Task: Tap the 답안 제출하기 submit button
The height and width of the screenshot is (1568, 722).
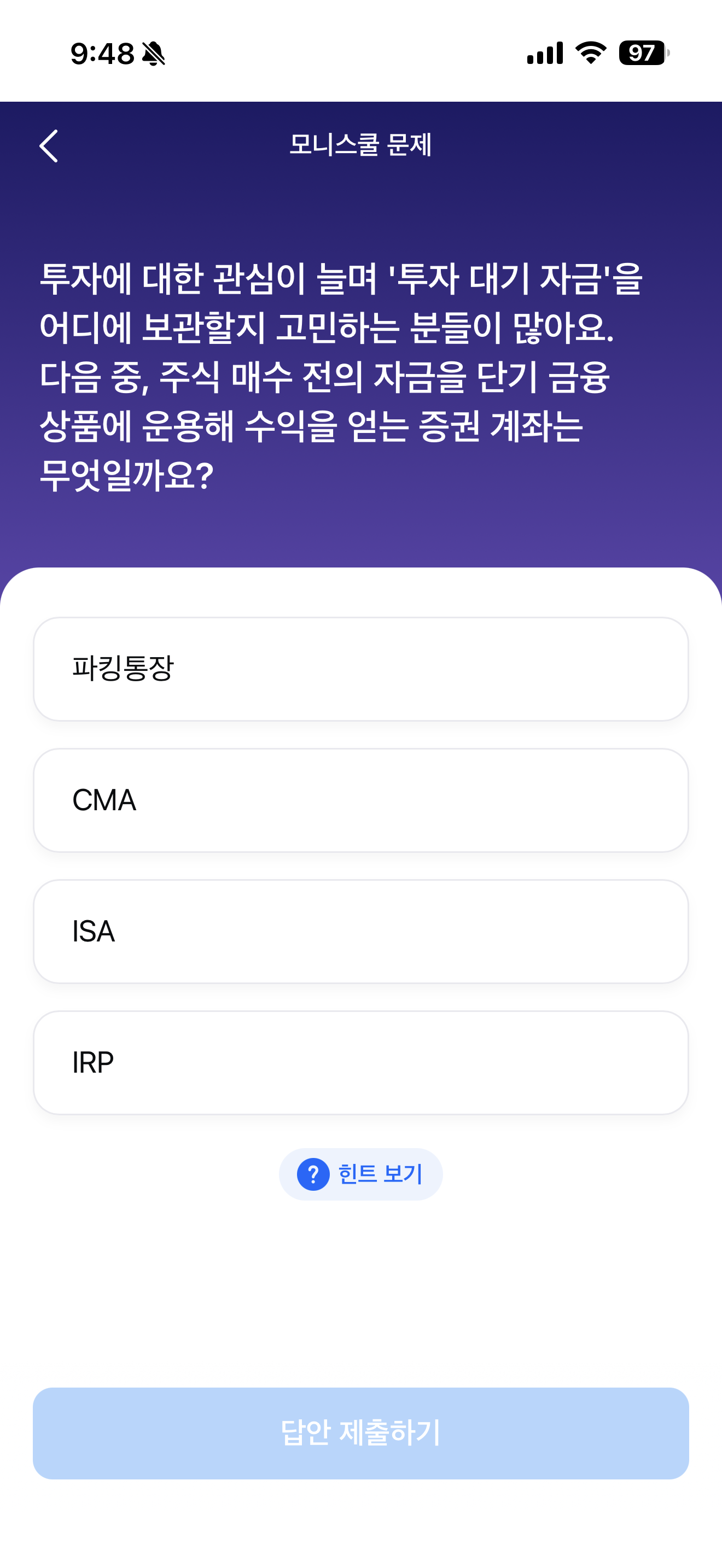Action: click(x=361, y=1433)
